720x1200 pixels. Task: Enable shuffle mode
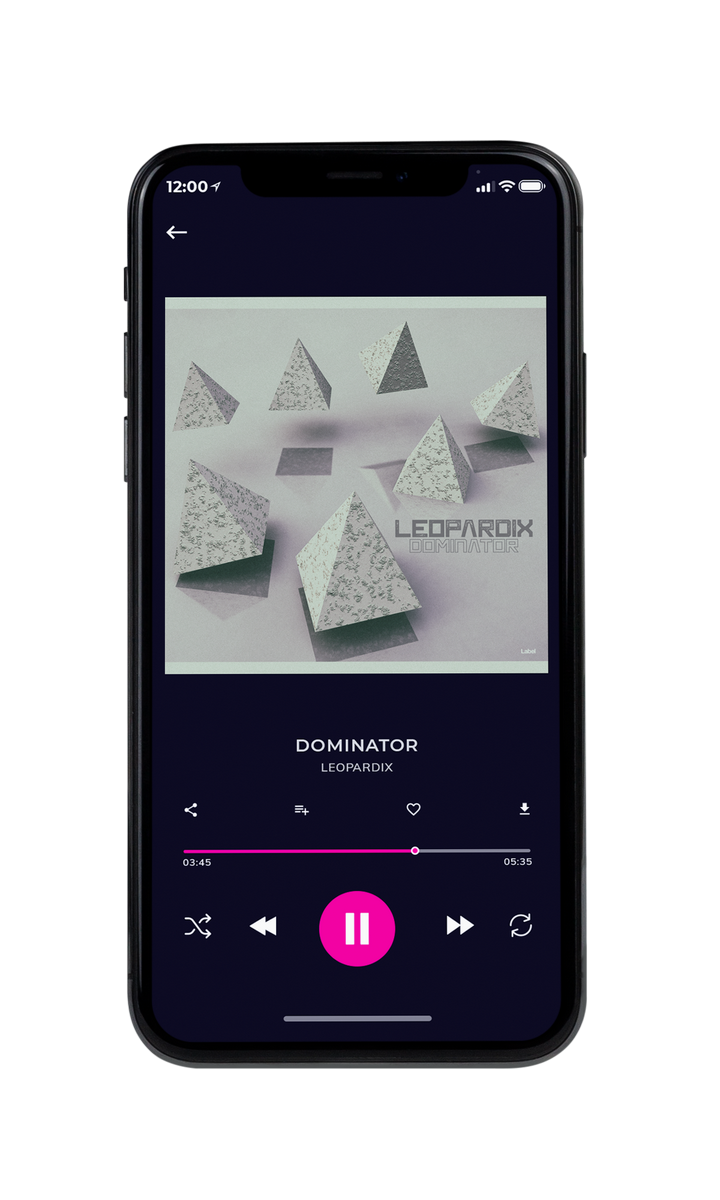tap(198, 926)
